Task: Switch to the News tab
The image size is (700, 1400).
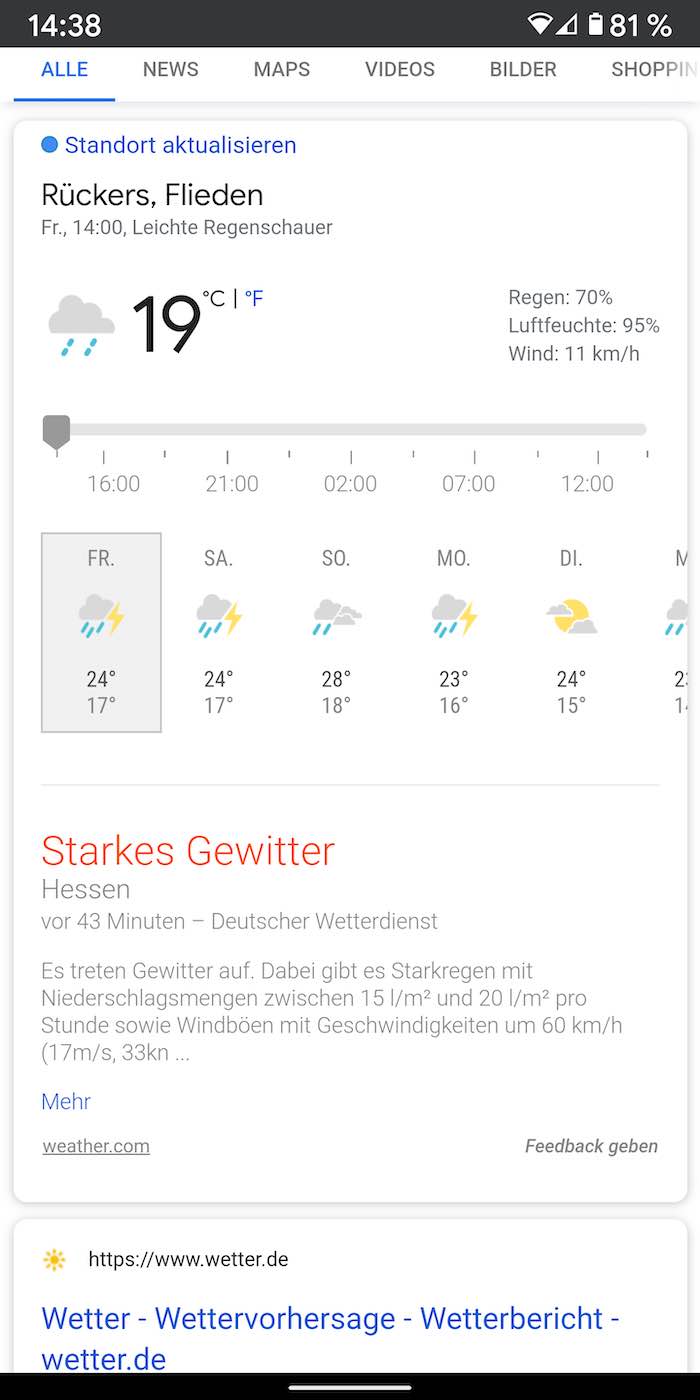Action: pos(170,70)
